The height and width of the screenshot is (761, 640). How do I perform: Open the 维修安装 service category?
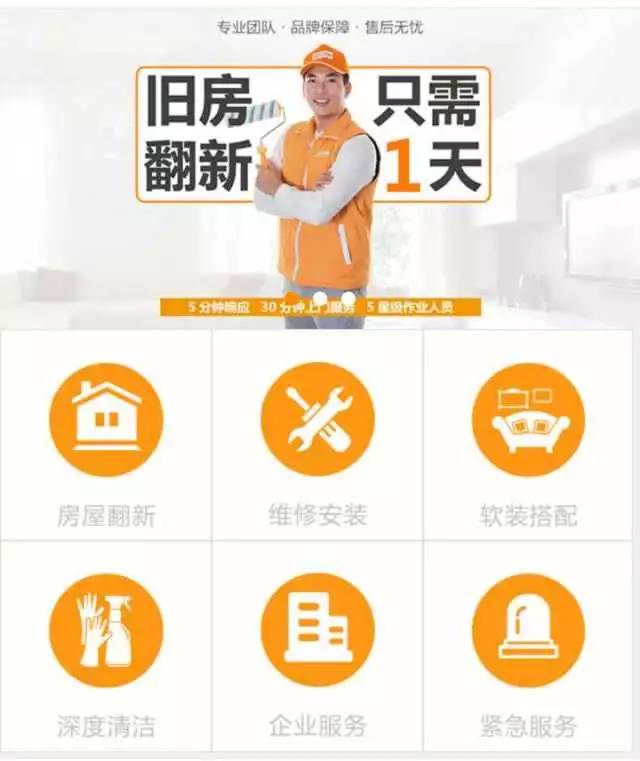tap(317, 435)
